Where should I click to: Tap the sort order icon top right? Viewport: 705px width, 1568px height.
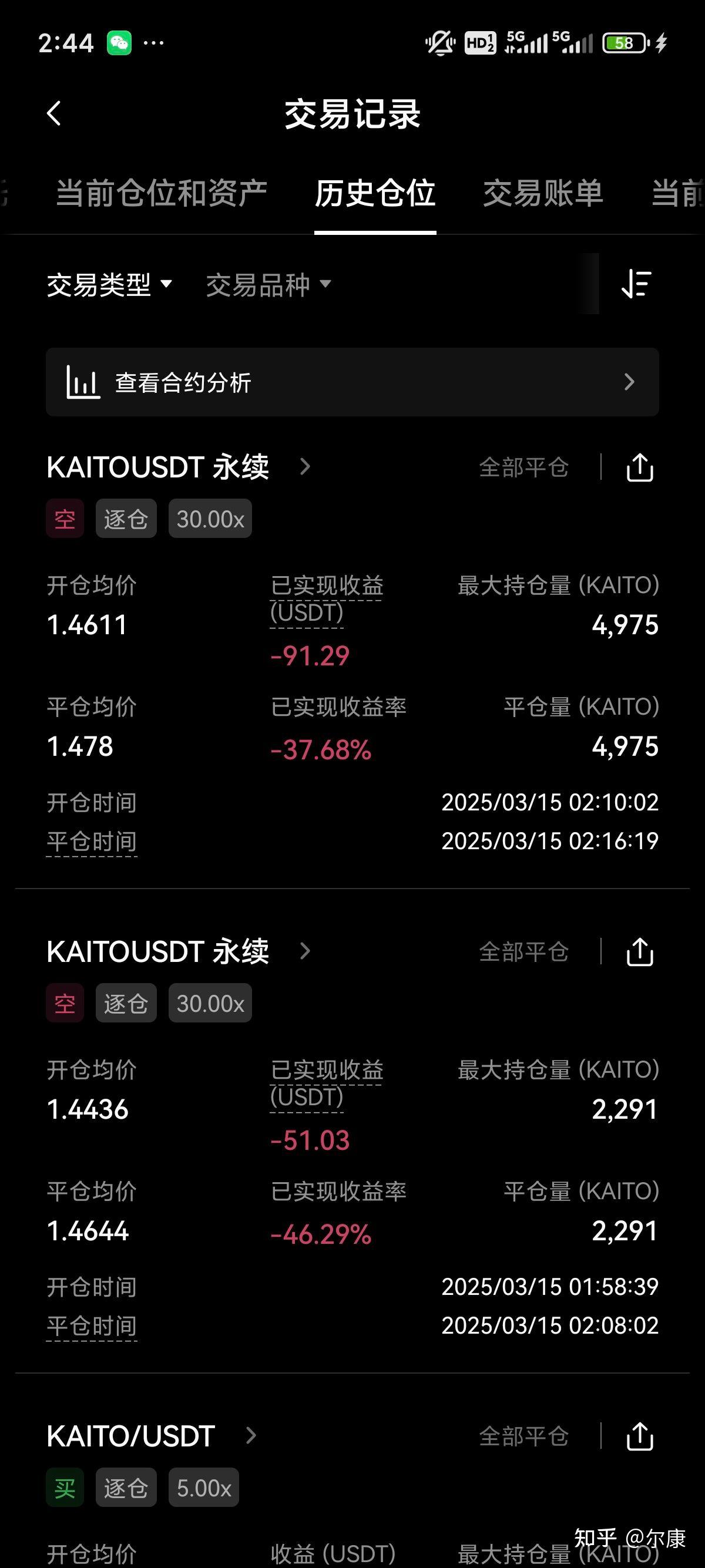(x=637, y=284)
